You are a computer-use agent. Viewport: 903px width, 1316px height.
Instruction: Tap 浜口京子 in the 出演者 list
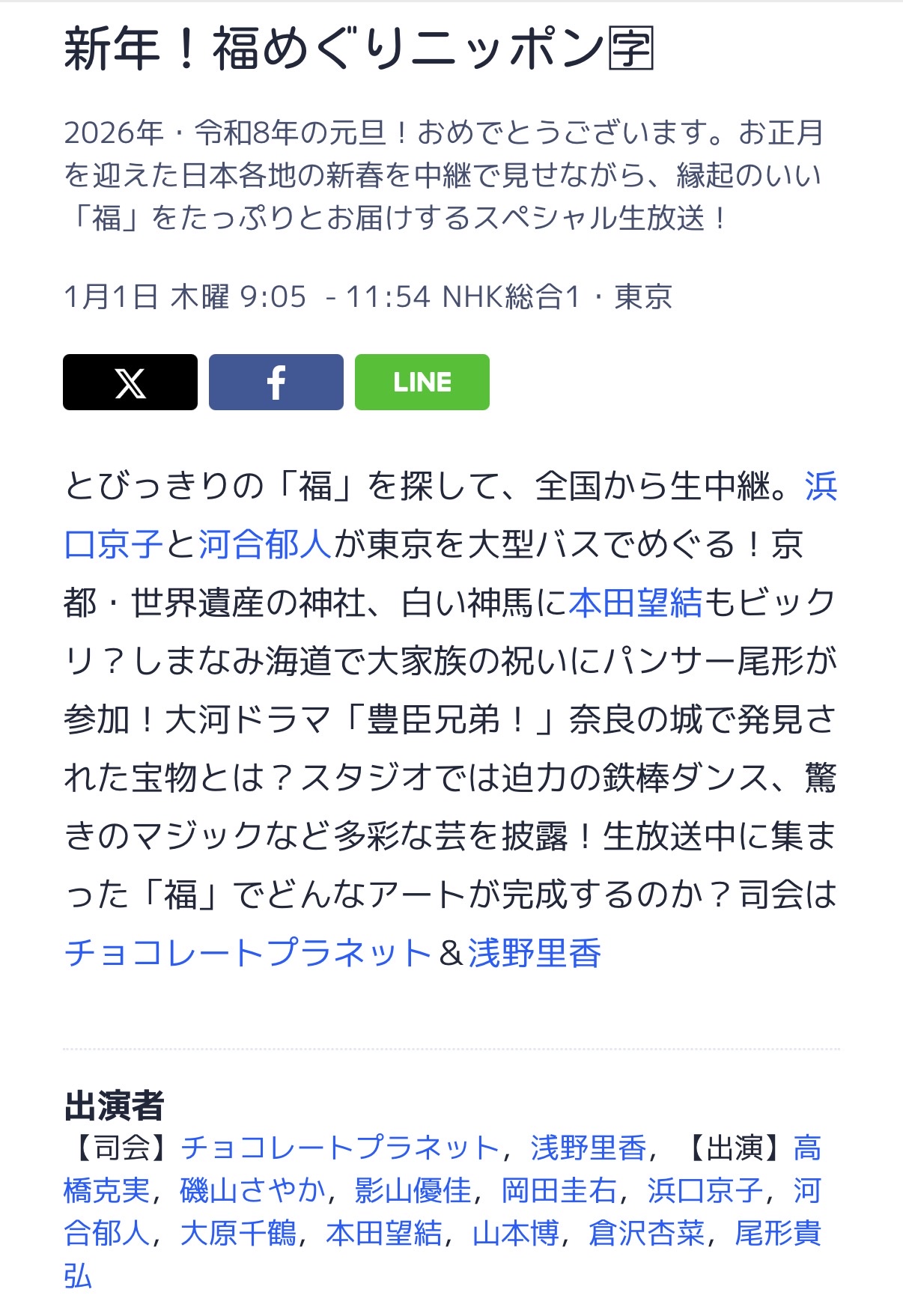tap(705, 1190)
